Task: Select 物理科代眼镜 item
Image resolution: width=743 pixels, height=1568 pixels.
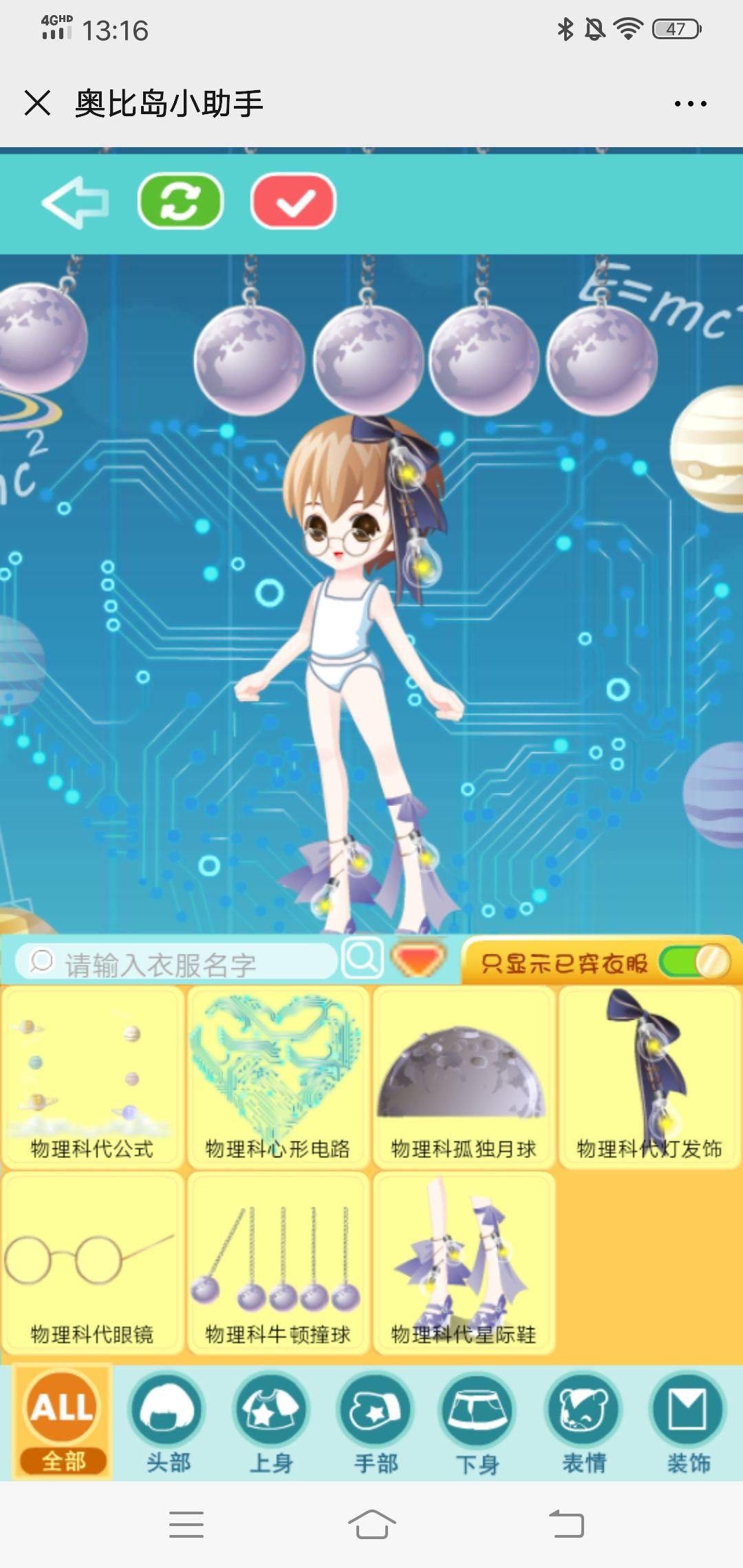Action: (x=92, y=1264)
